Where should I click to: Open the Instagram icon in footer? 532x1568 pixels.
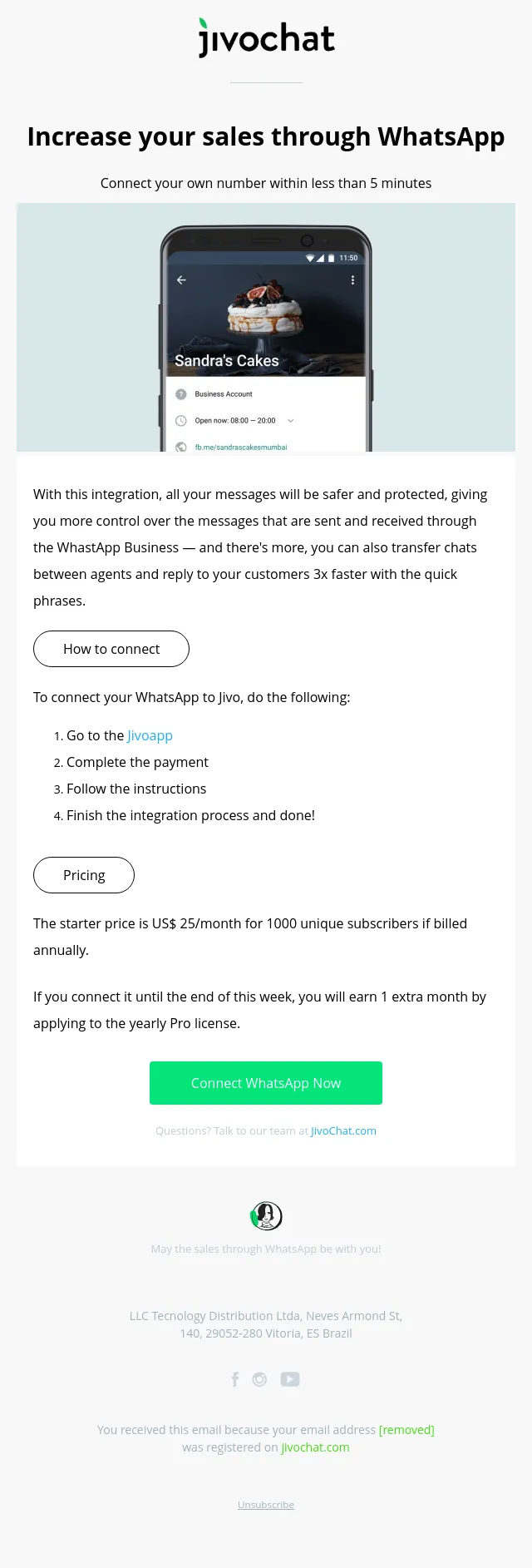click(x=260, y=1379)
